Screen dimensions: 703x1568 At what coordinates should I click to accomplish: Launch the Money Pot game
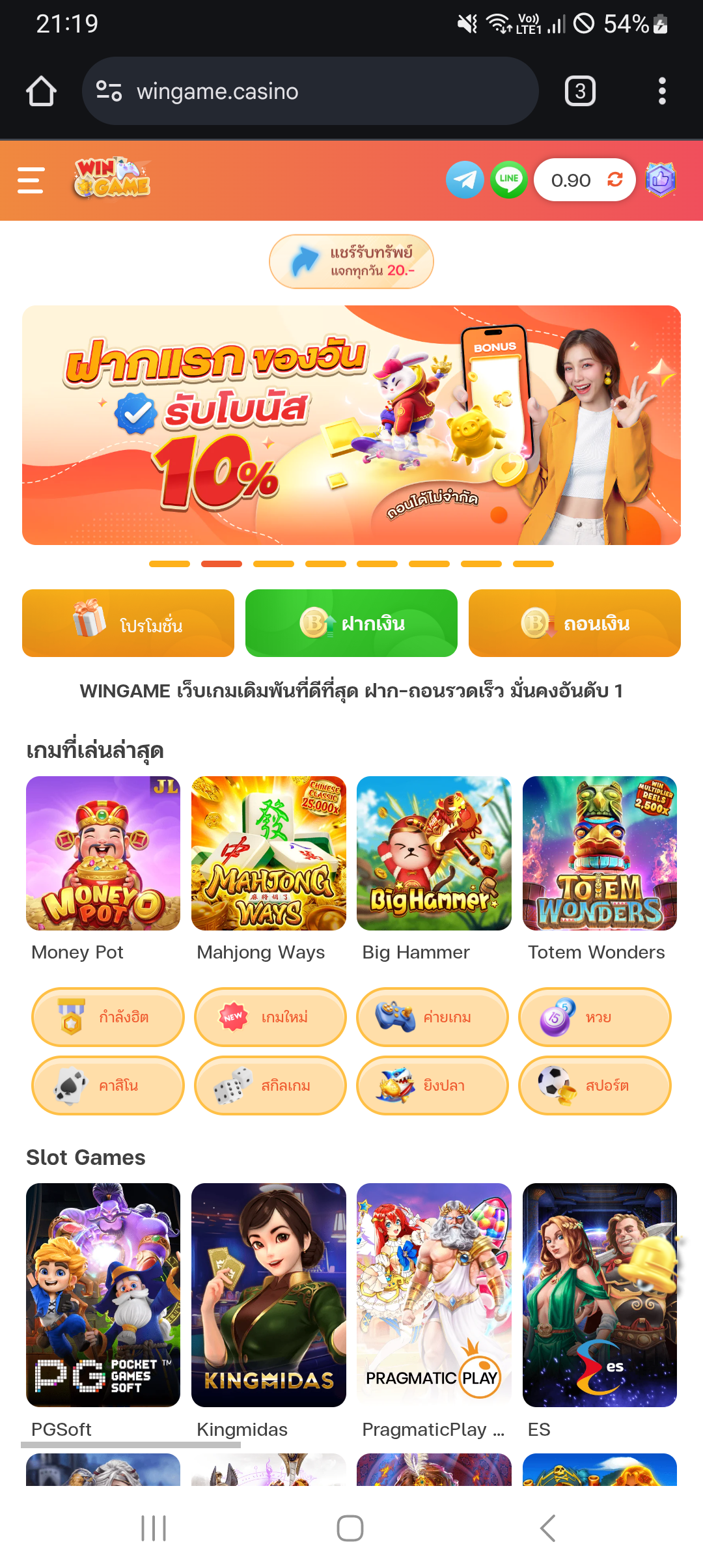[103, 853]
